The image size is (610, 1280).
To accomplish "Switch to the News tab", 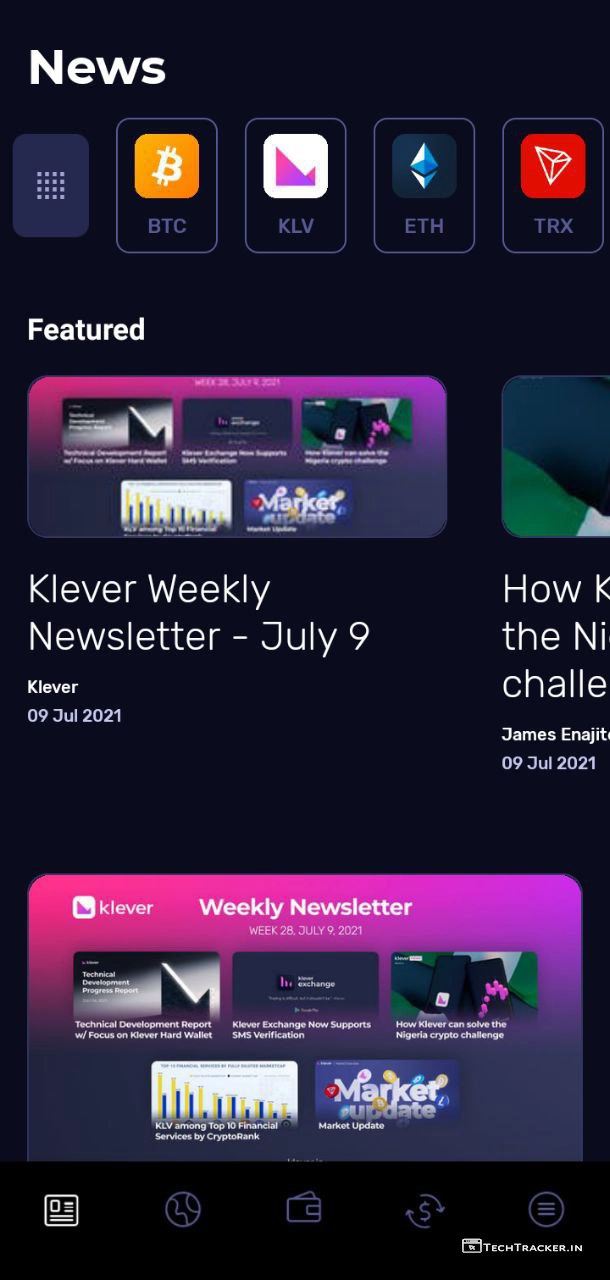I will [x=61, y=1210].
